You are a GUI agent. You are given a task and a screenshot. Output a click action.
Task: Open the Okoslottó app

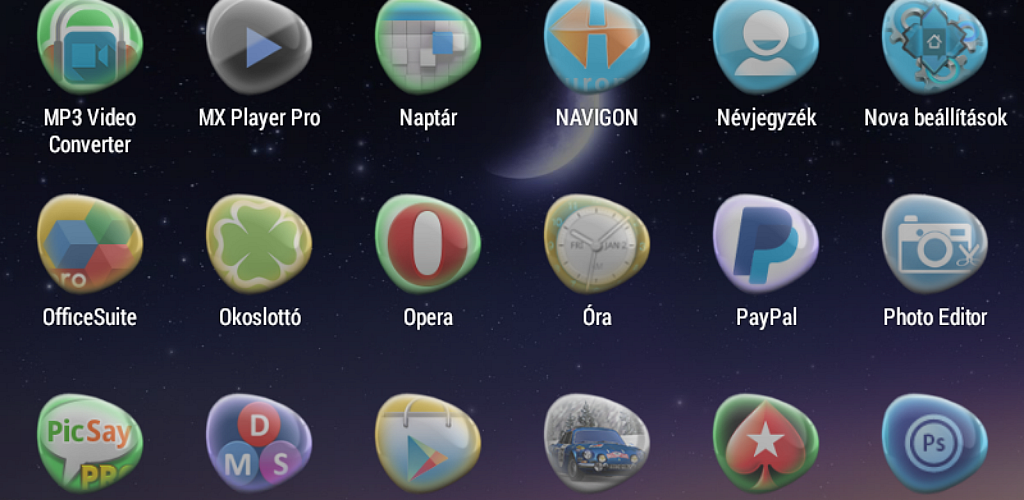pyautogui.click(x=259, y=243)
